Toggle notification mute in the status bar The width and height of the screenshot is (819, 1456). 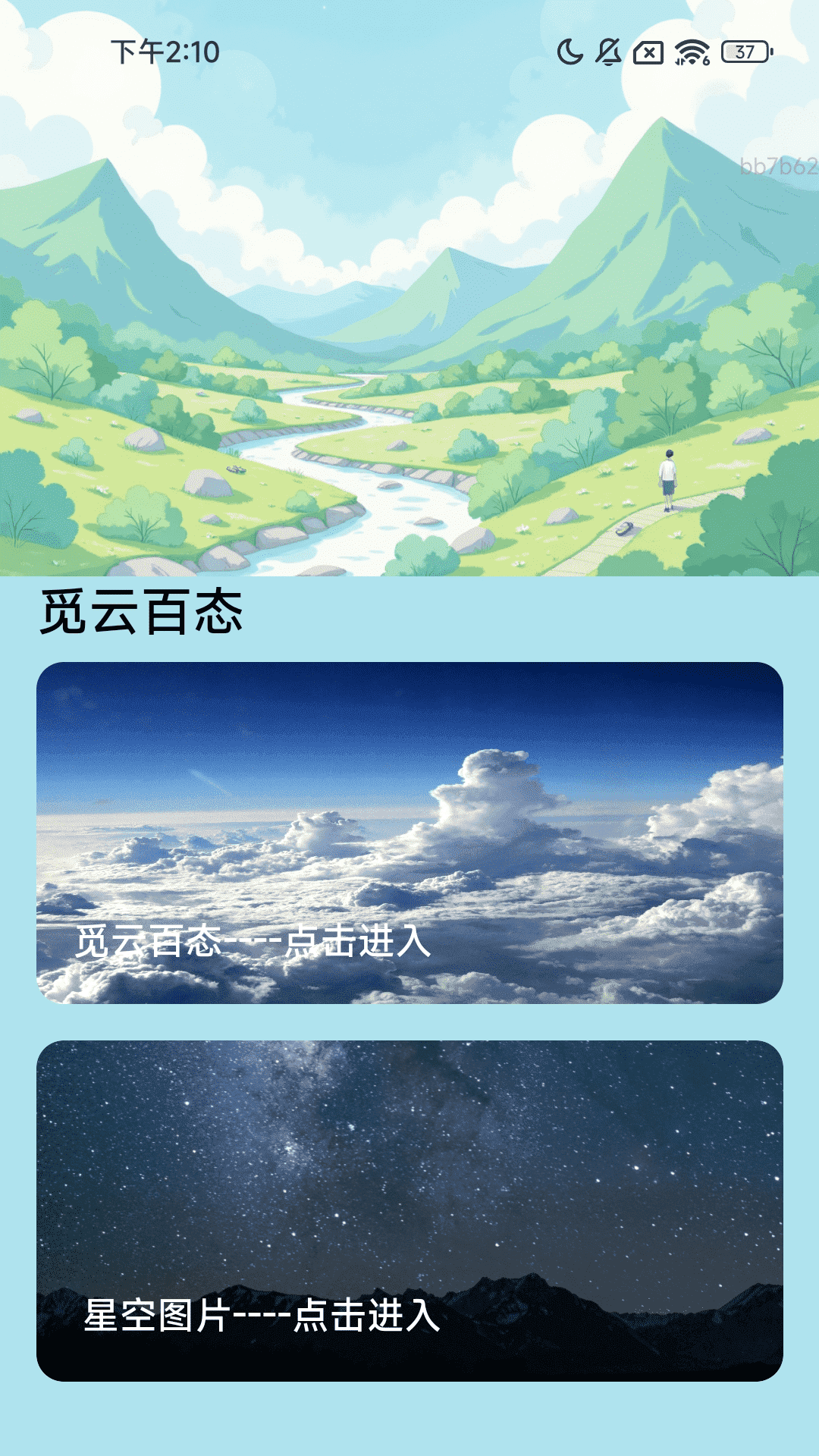(607, 52)
